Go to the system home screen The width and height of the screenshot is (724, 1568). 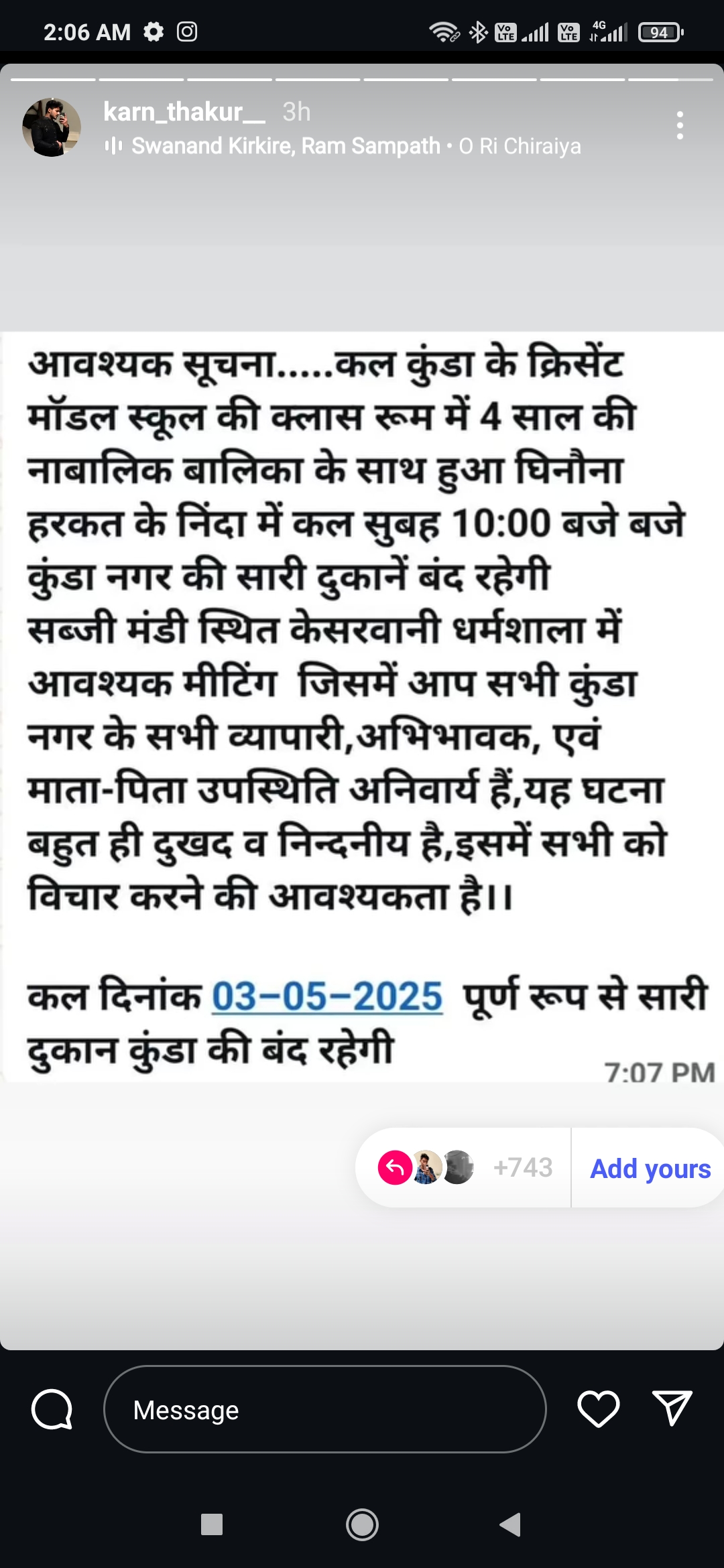pyautogui.click(x=362, y=1524)
